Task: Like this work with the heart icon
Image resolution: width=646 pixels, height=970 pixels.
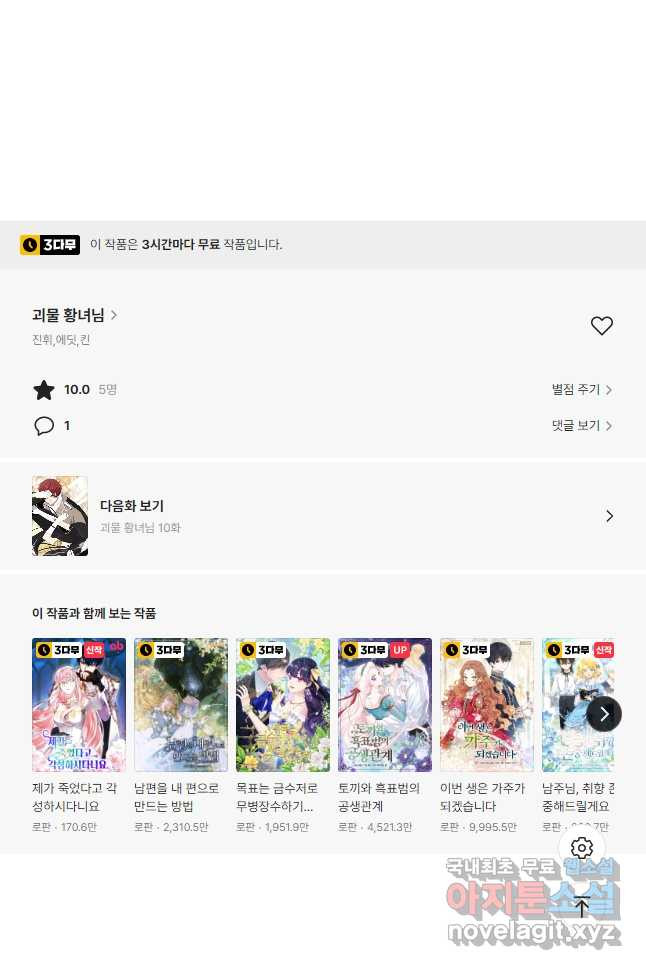Action: tap(601, 326)
